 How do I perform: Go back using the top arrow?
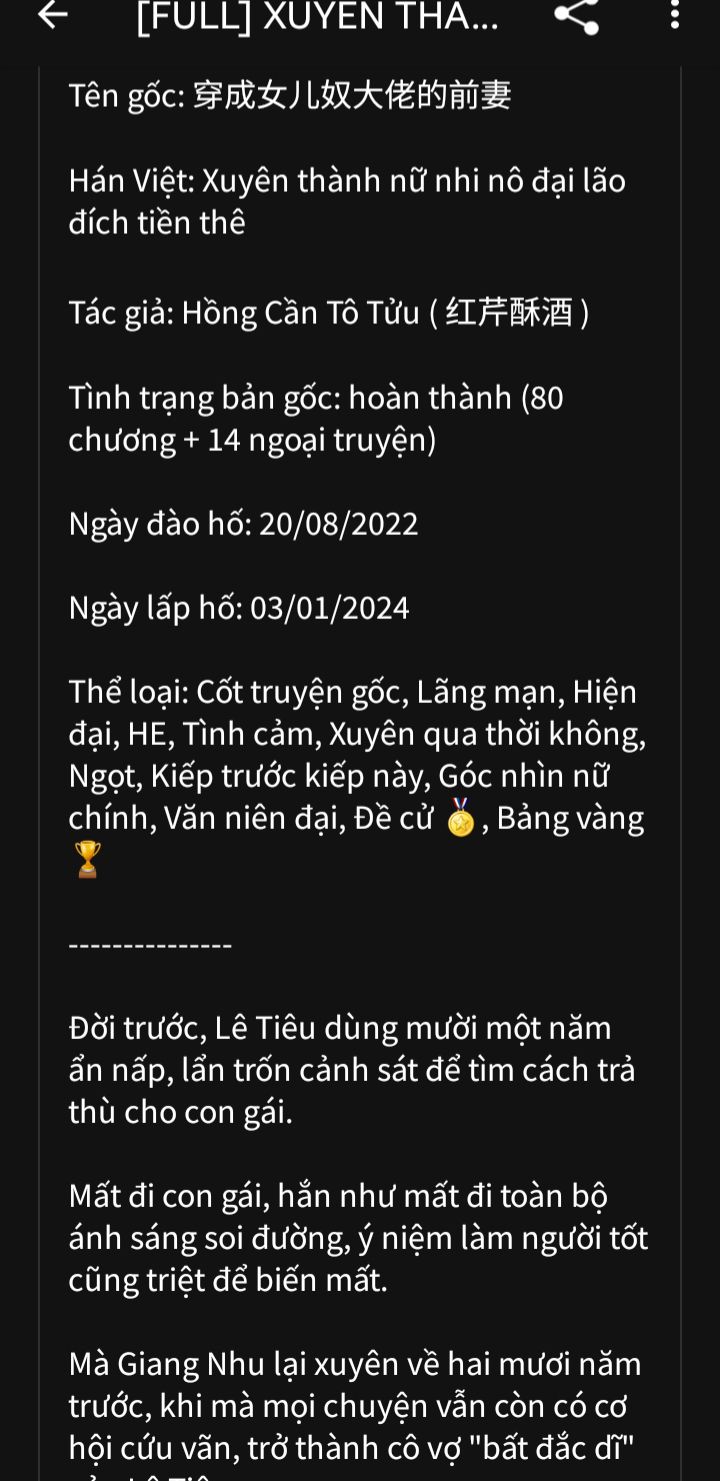point(52,14)
